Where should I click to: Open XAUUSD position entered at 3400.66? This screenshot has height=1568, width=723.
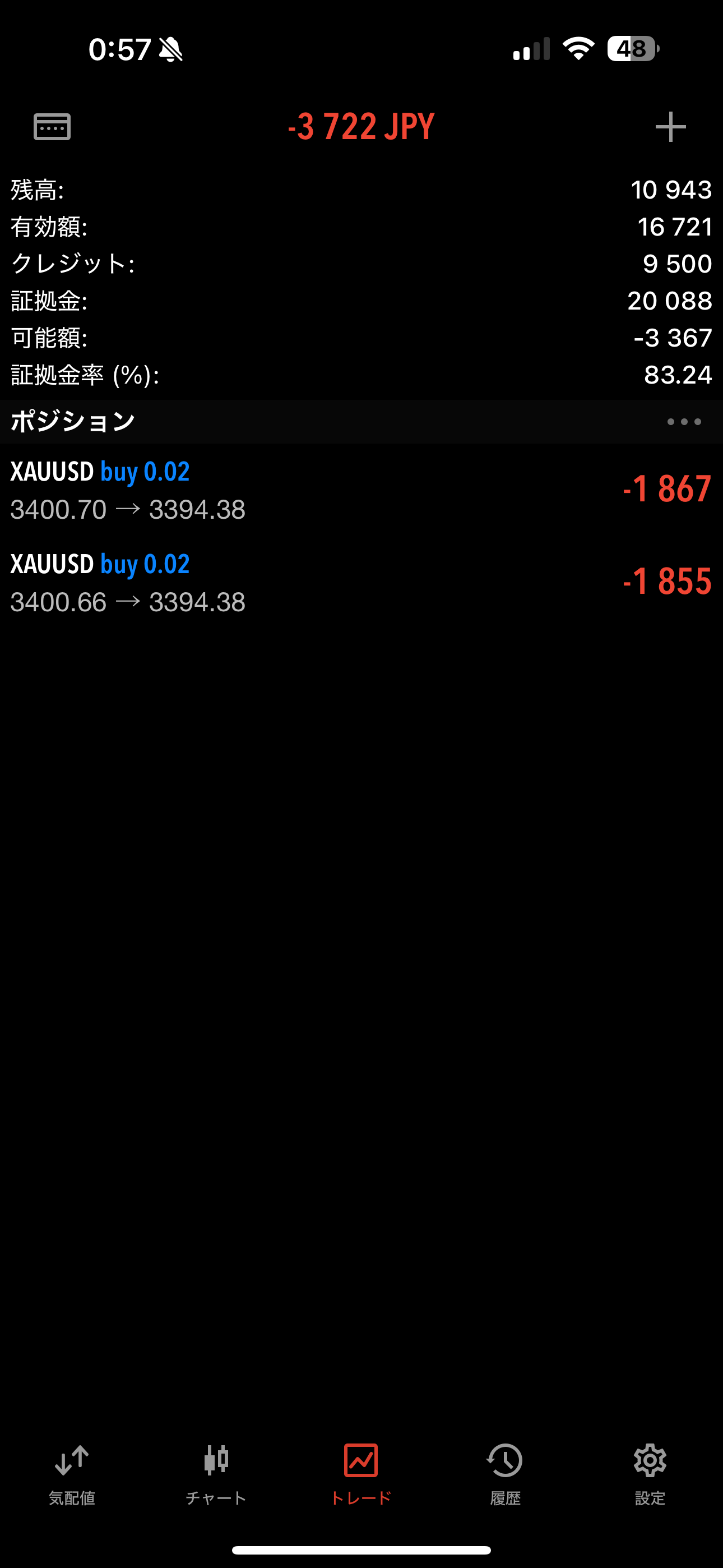[x=361, y=583]
